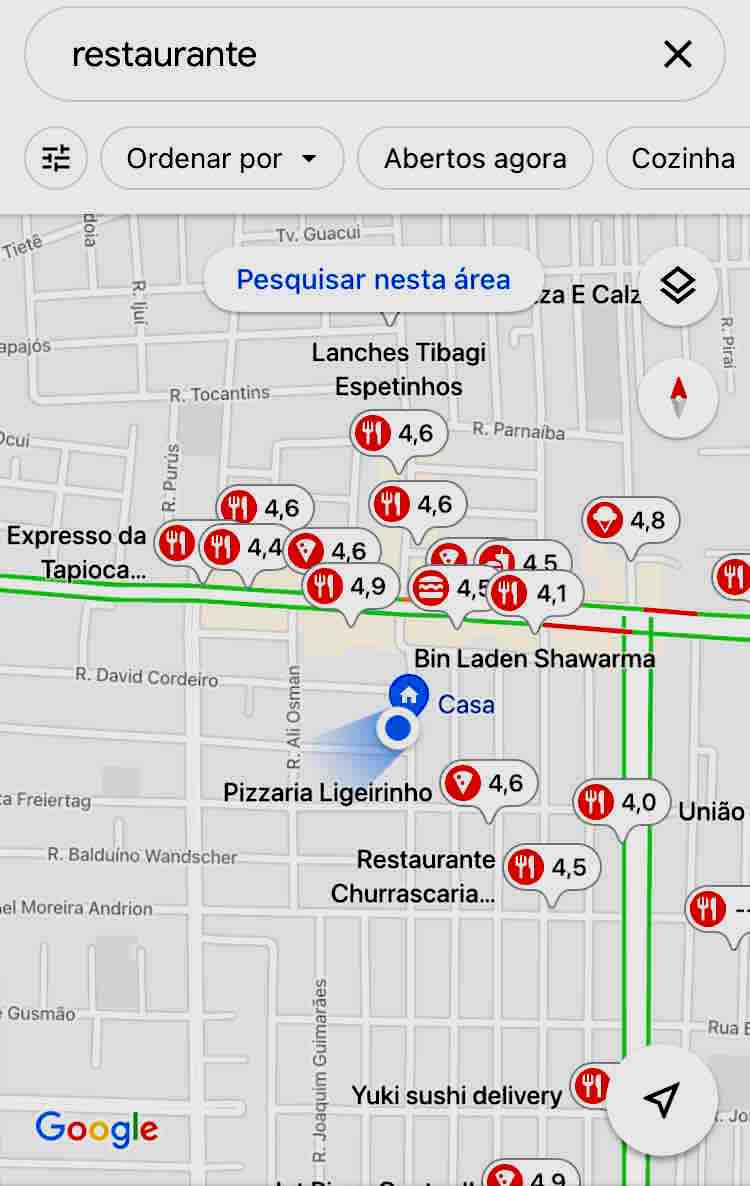The height and width of the screenshot is (1186, 750).
Task: Select the Abertos agora chip
Action: (x=475, y=158)
